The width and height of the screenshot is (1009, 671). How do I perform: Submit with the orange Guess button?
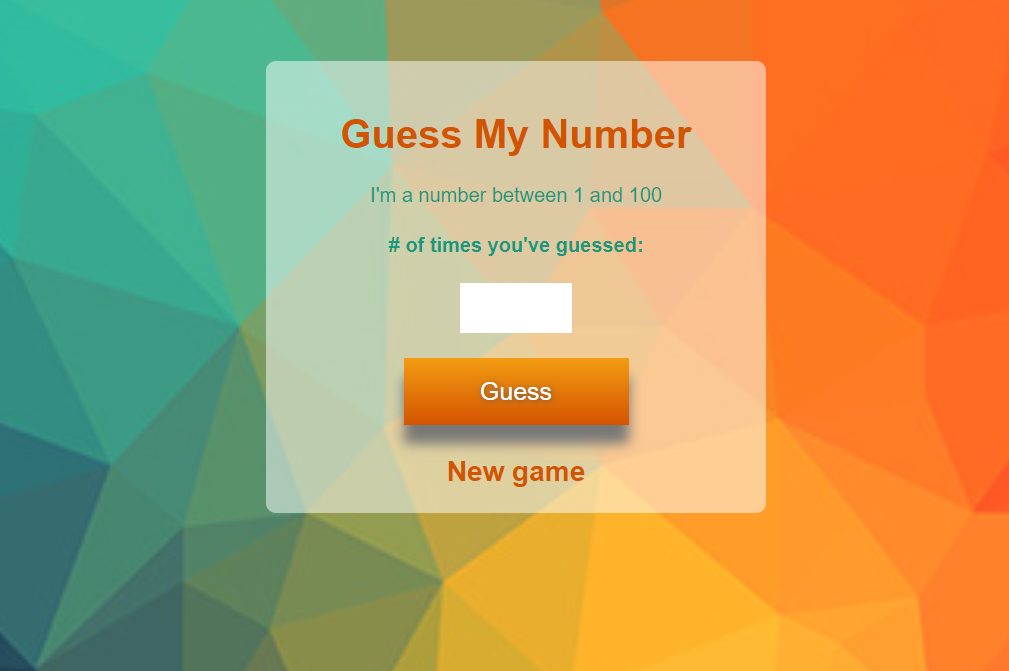click(516, 391)
